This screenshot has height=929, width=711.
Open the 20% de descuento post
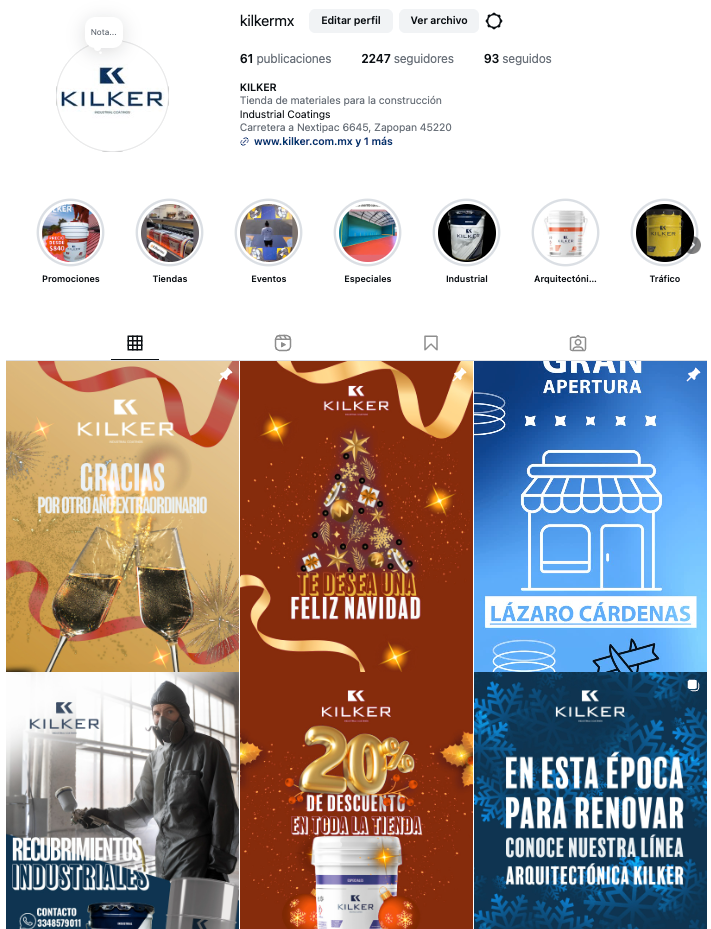click(x=356, y=801)
